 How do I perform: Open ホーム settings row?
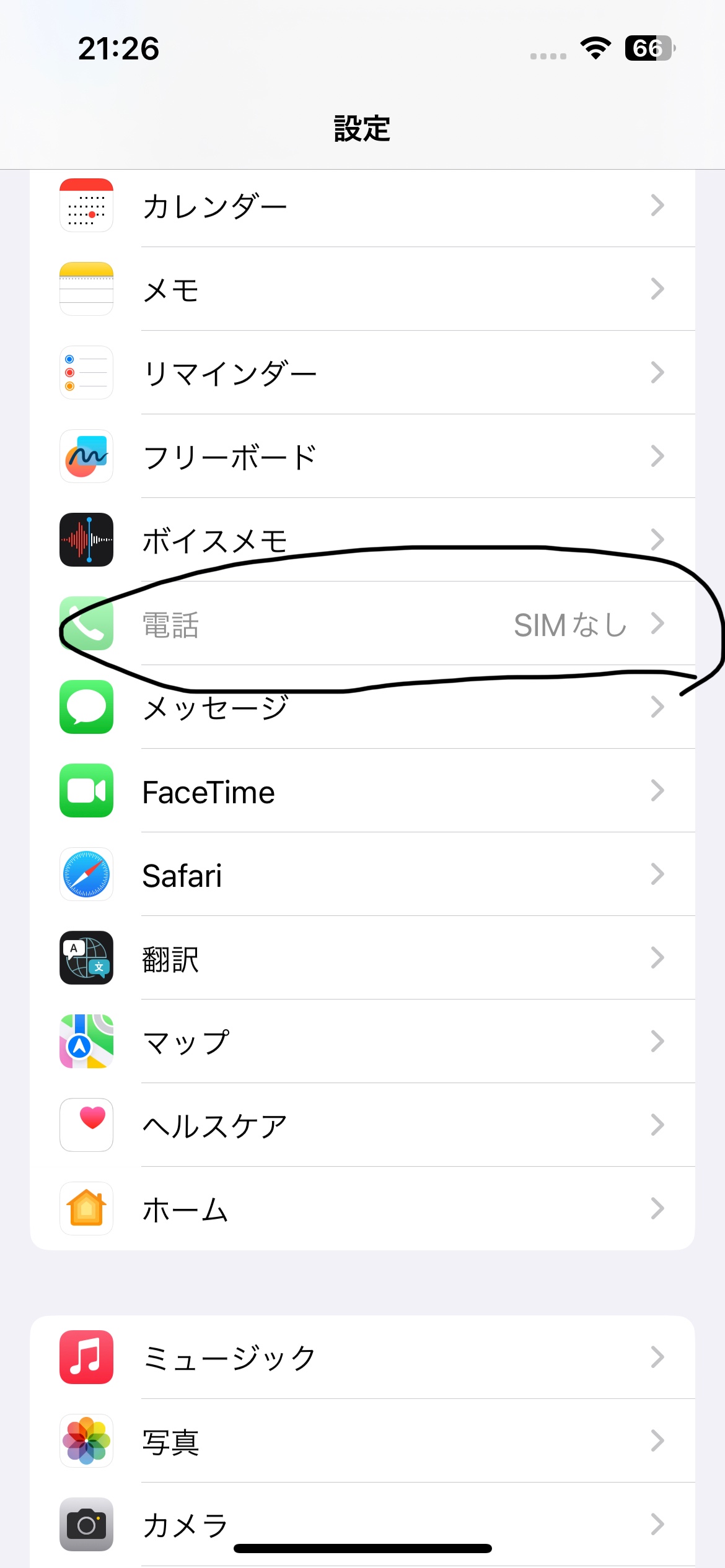click(362, 1209)
